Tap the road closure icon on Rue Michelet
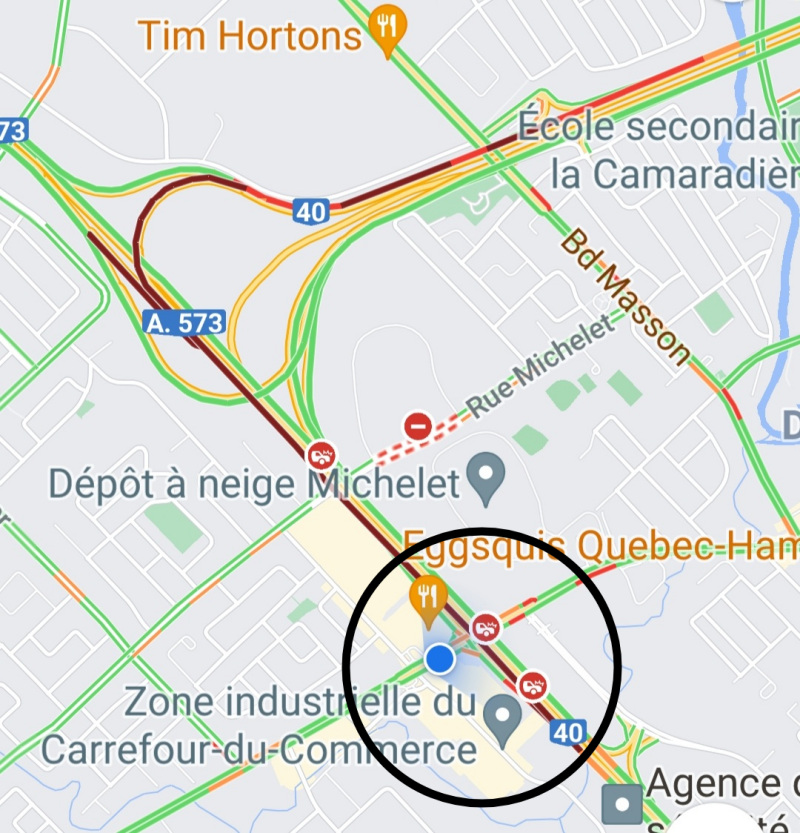This screenshot has height=833, width=800. [418, 428]
